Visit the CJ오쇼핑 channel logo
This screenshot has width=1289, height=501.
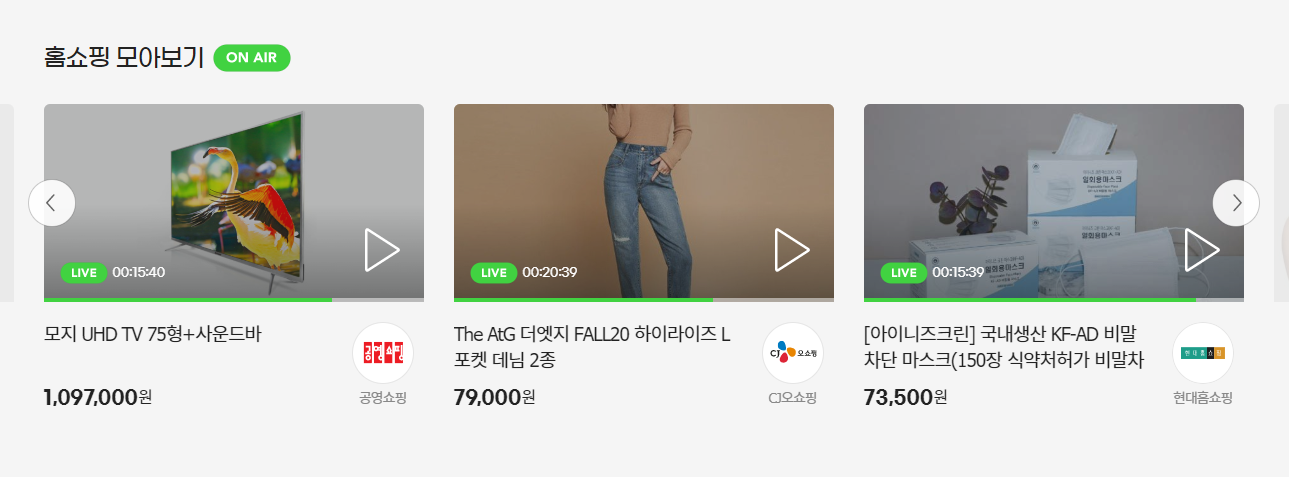pos(793,353)
